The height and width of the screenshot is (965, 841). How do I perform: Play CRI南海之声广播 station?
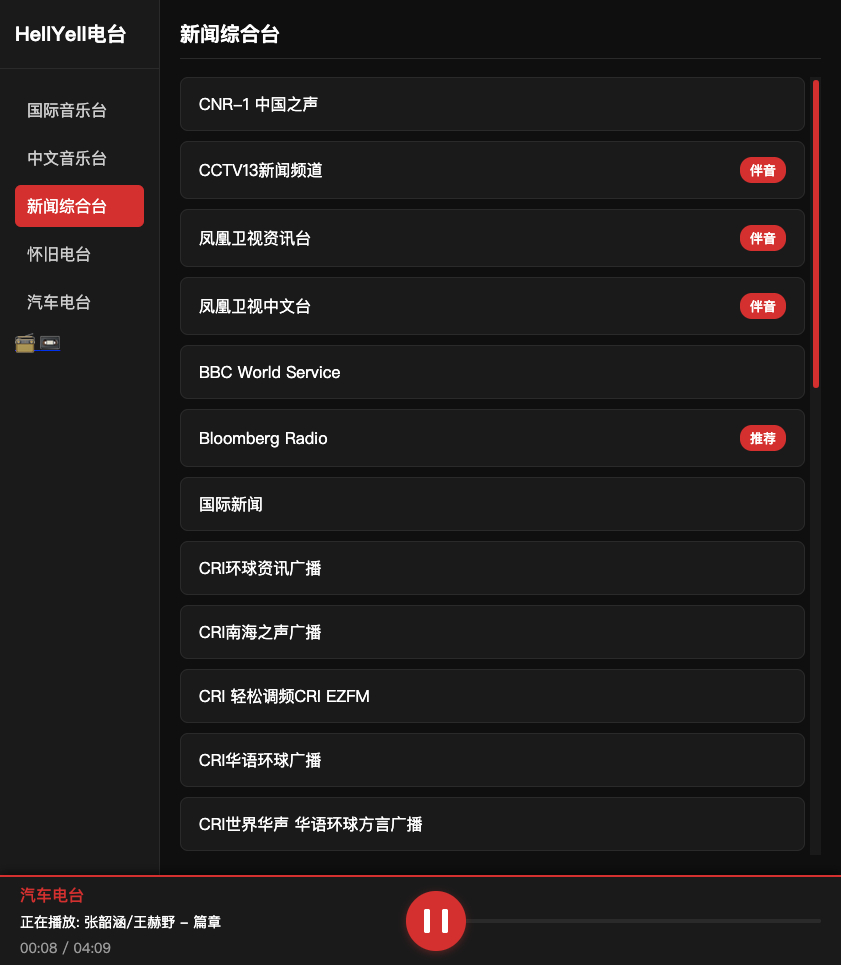[492, 632]
